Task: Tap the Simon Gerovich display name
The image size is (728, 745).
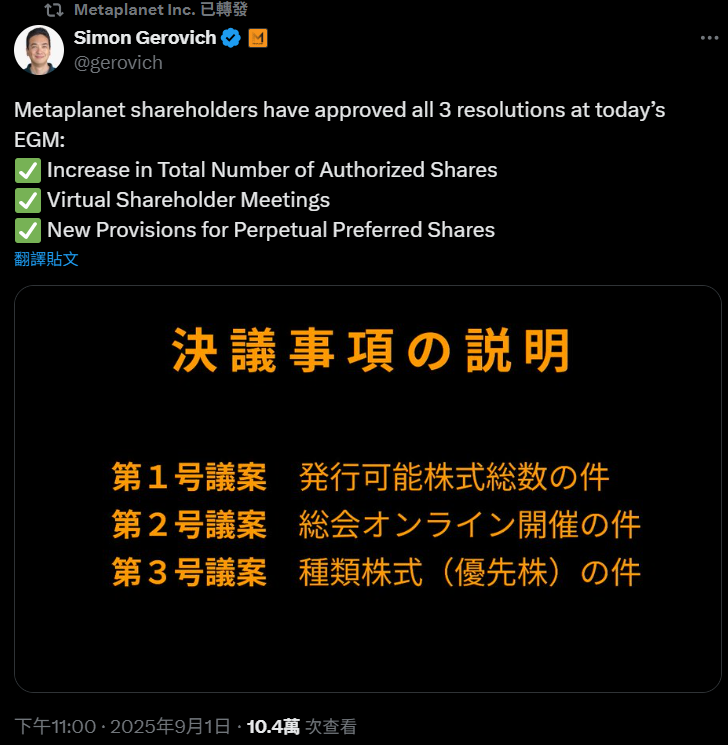Action: pos(145,38)
